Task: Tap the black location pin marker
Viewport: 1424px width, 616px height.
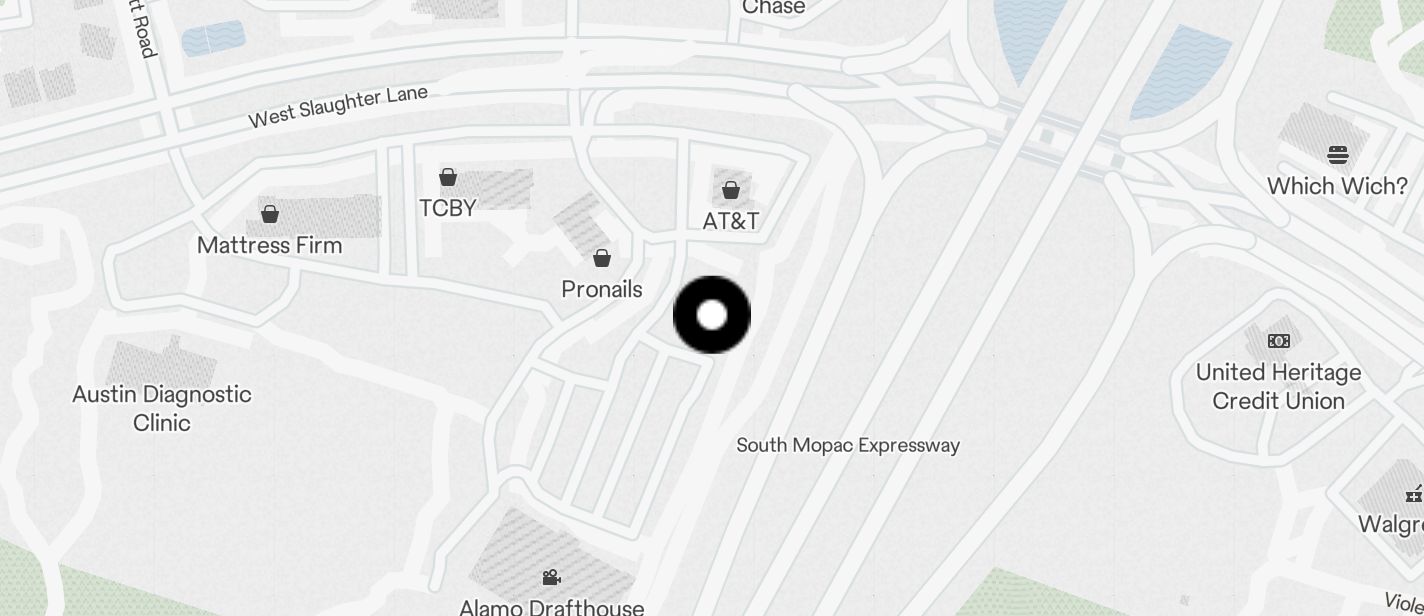Action: click(x=711, y=315)
